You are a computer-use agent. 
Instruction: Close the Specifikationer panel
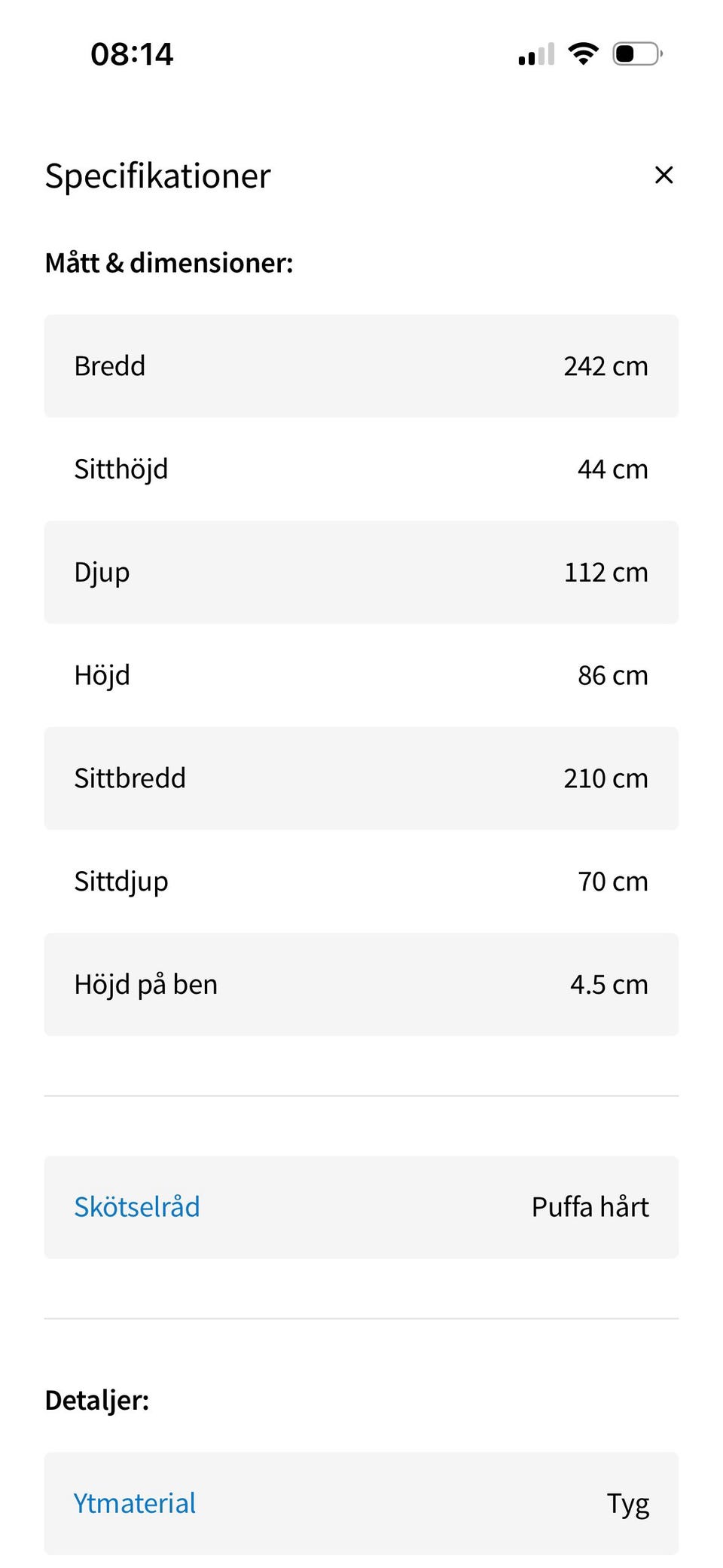click(x=664, y=175)
